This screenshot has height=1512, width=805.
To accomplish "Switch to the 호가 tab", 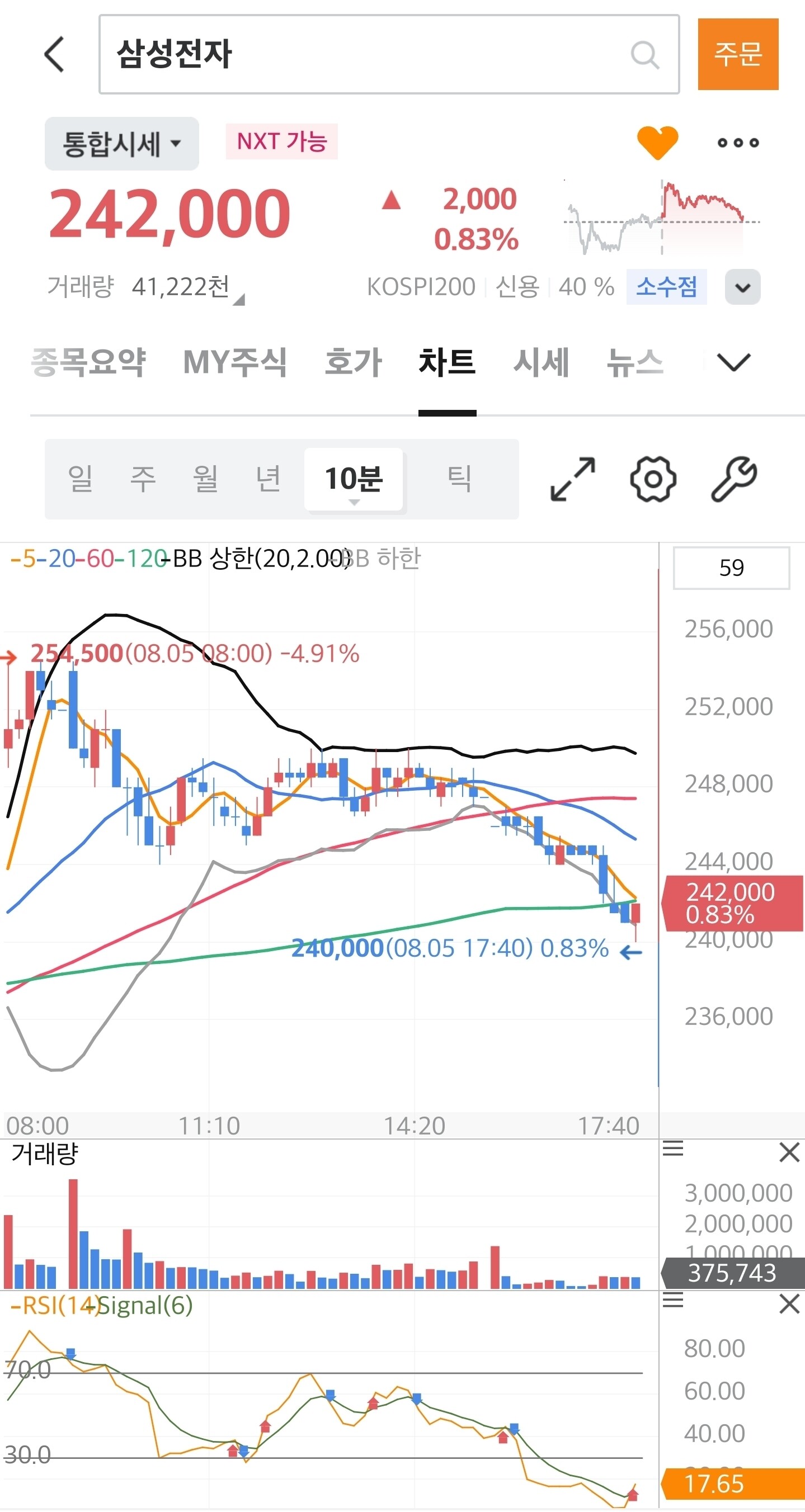I will pos(353,362).
